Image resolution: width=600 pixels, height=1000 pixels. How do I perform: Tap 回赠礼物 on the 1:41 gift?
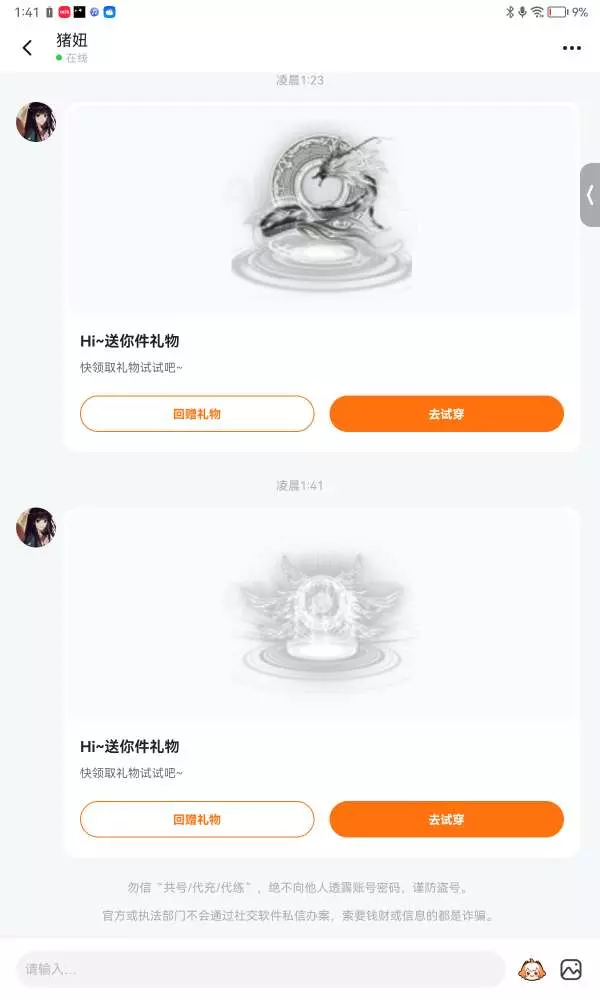click(x=197, y=820)
